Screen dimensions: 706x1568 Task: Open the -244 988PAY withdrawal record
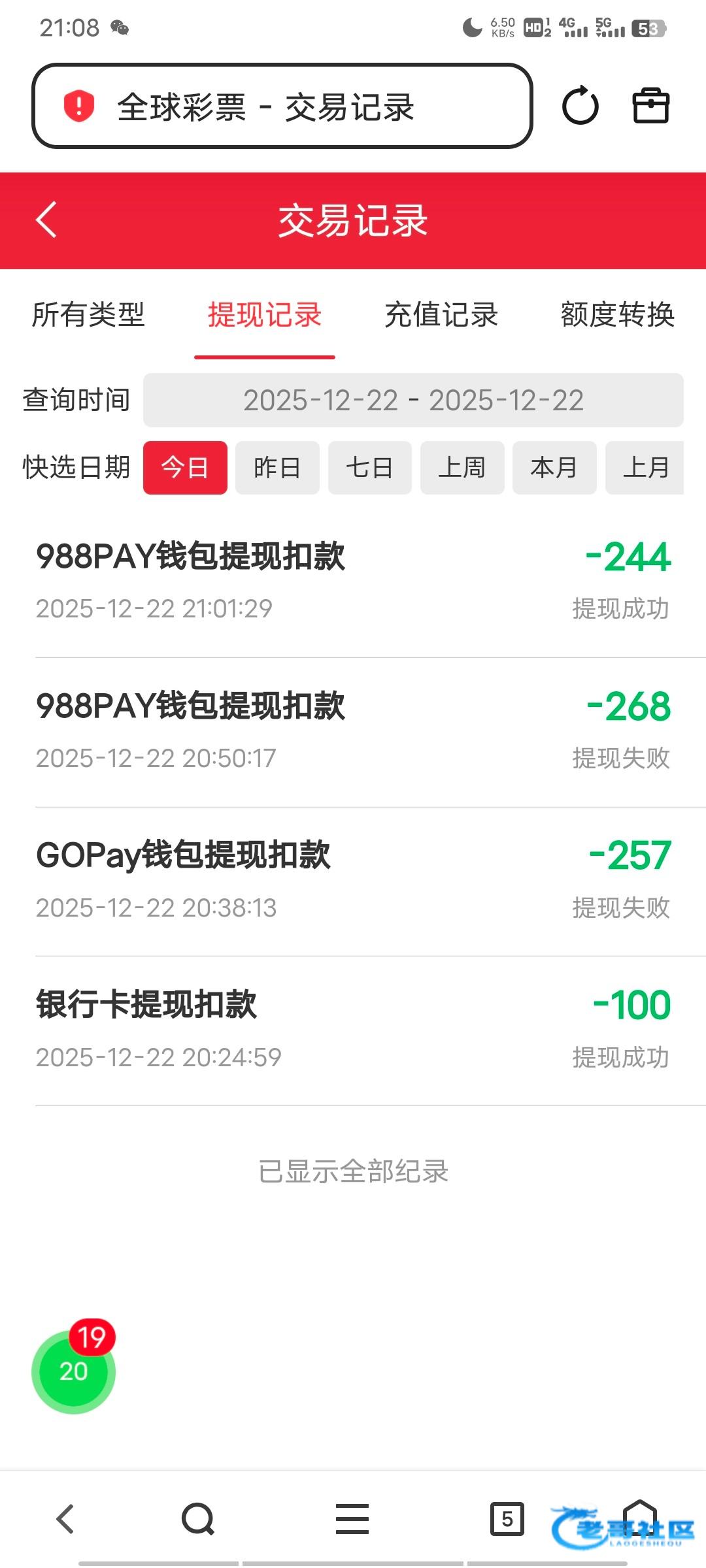pos(353,581)
